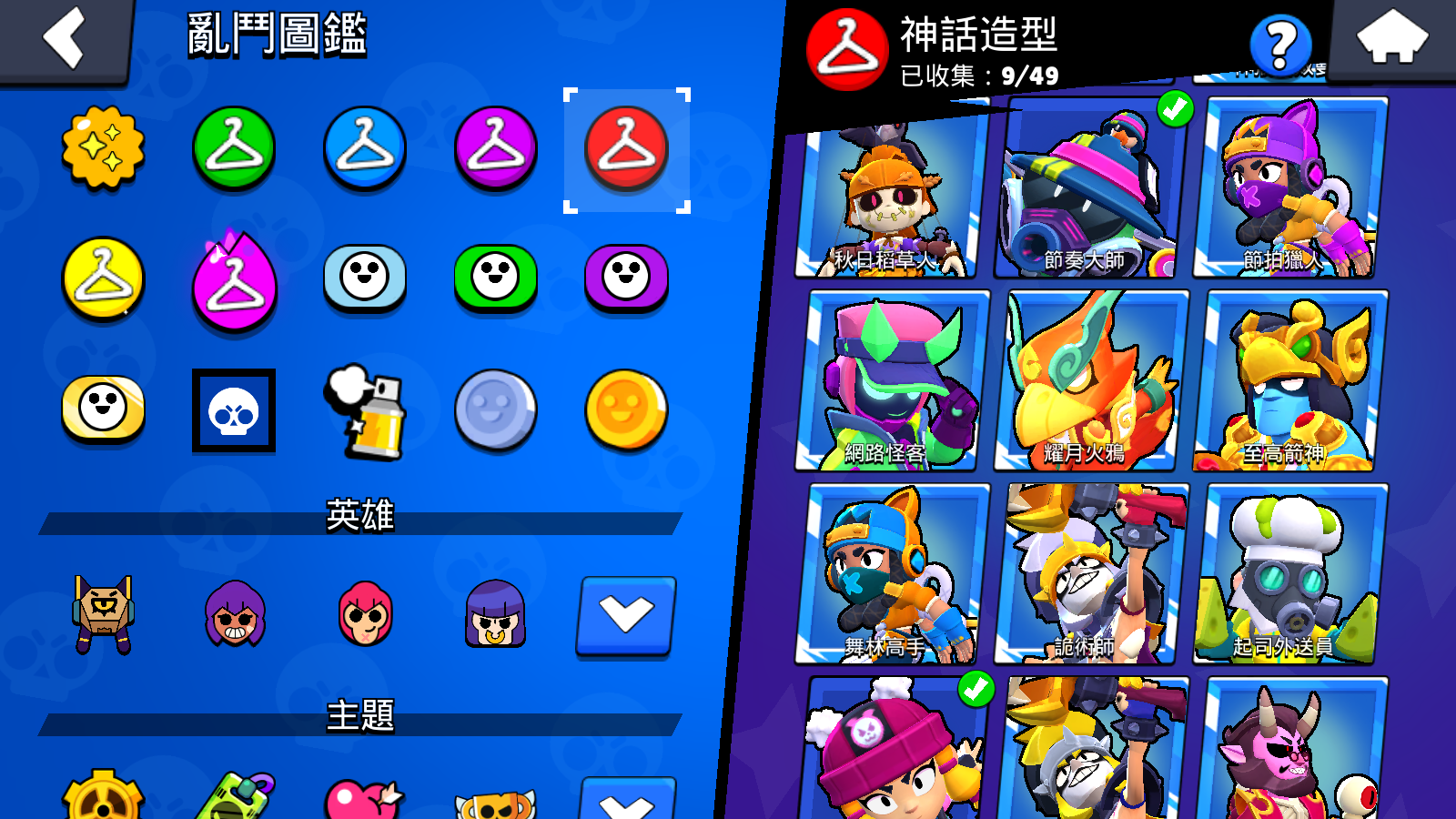Select the blue hanger skin filter
Screen dimensions: 1456x819
365,148
